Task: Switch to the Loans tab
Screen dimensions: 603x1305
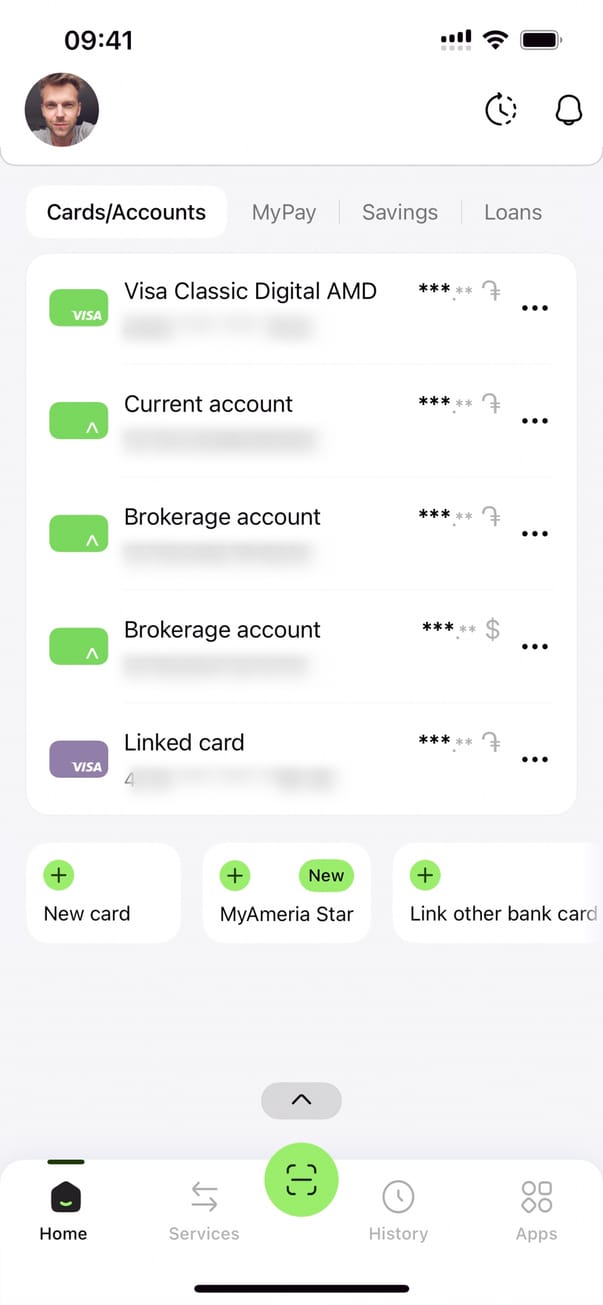Action: tap(512, 212)
